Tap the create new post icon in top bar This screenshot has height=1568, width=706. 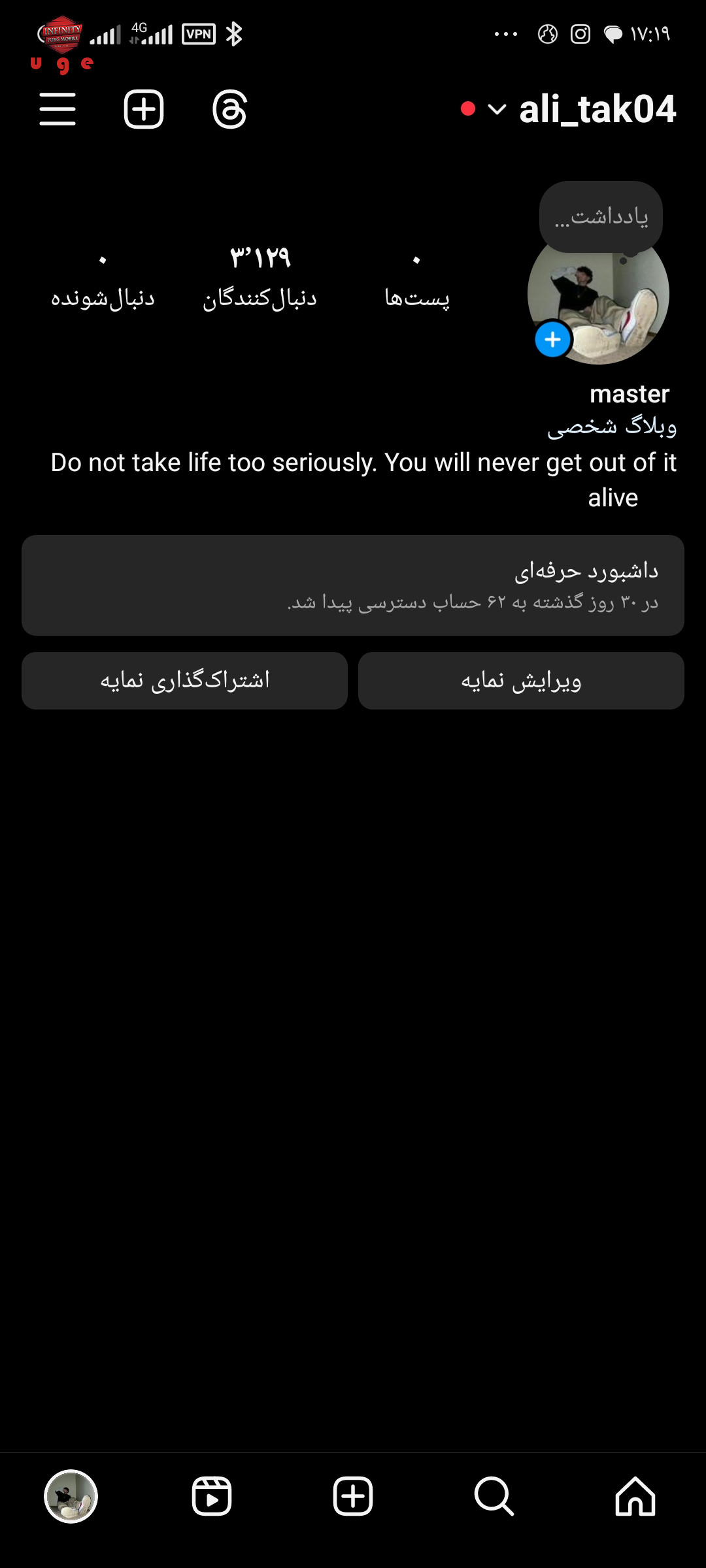[x=144, y=109]
